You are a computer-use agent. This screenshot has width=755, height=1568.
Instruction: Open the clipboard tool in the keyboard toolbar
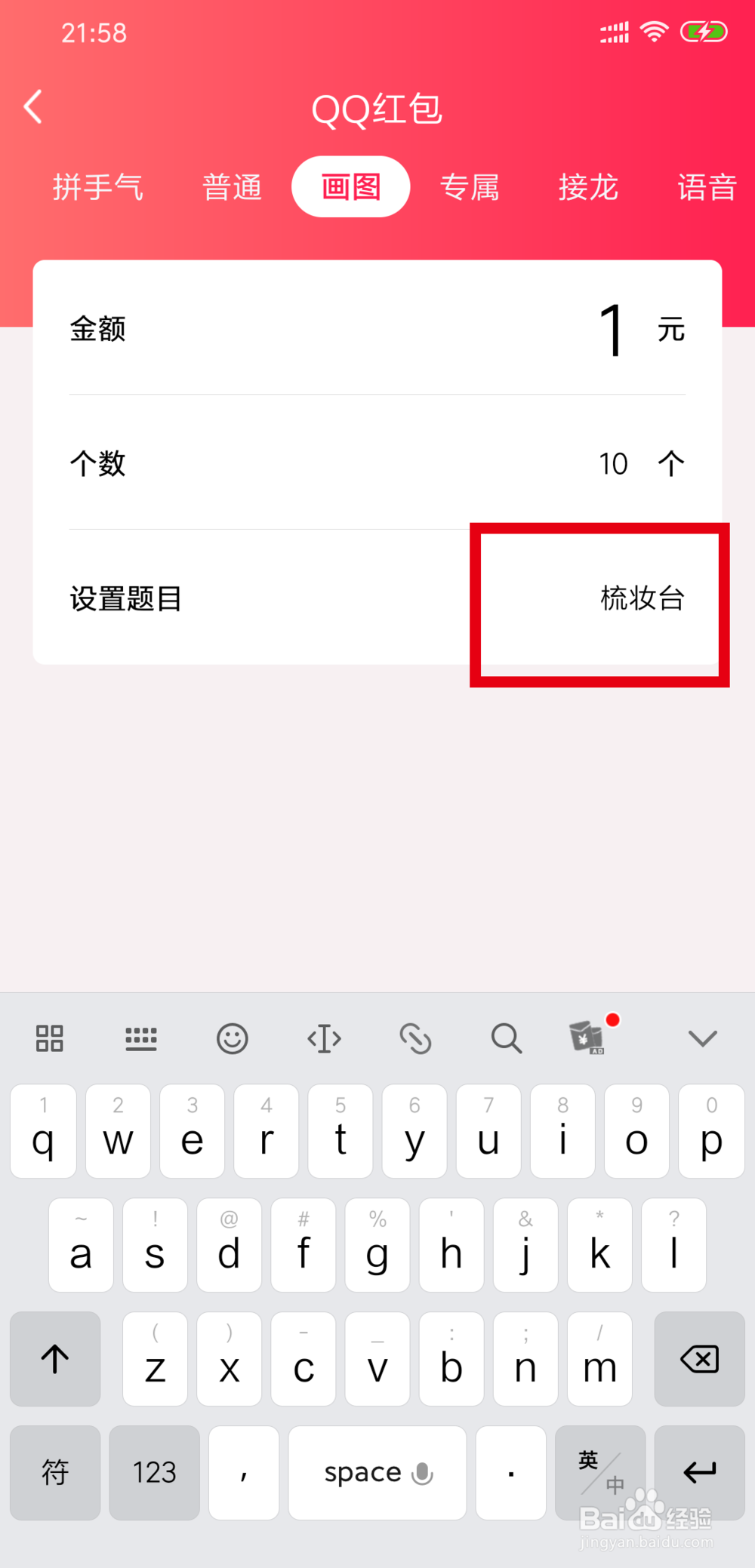click(416, 1038)
